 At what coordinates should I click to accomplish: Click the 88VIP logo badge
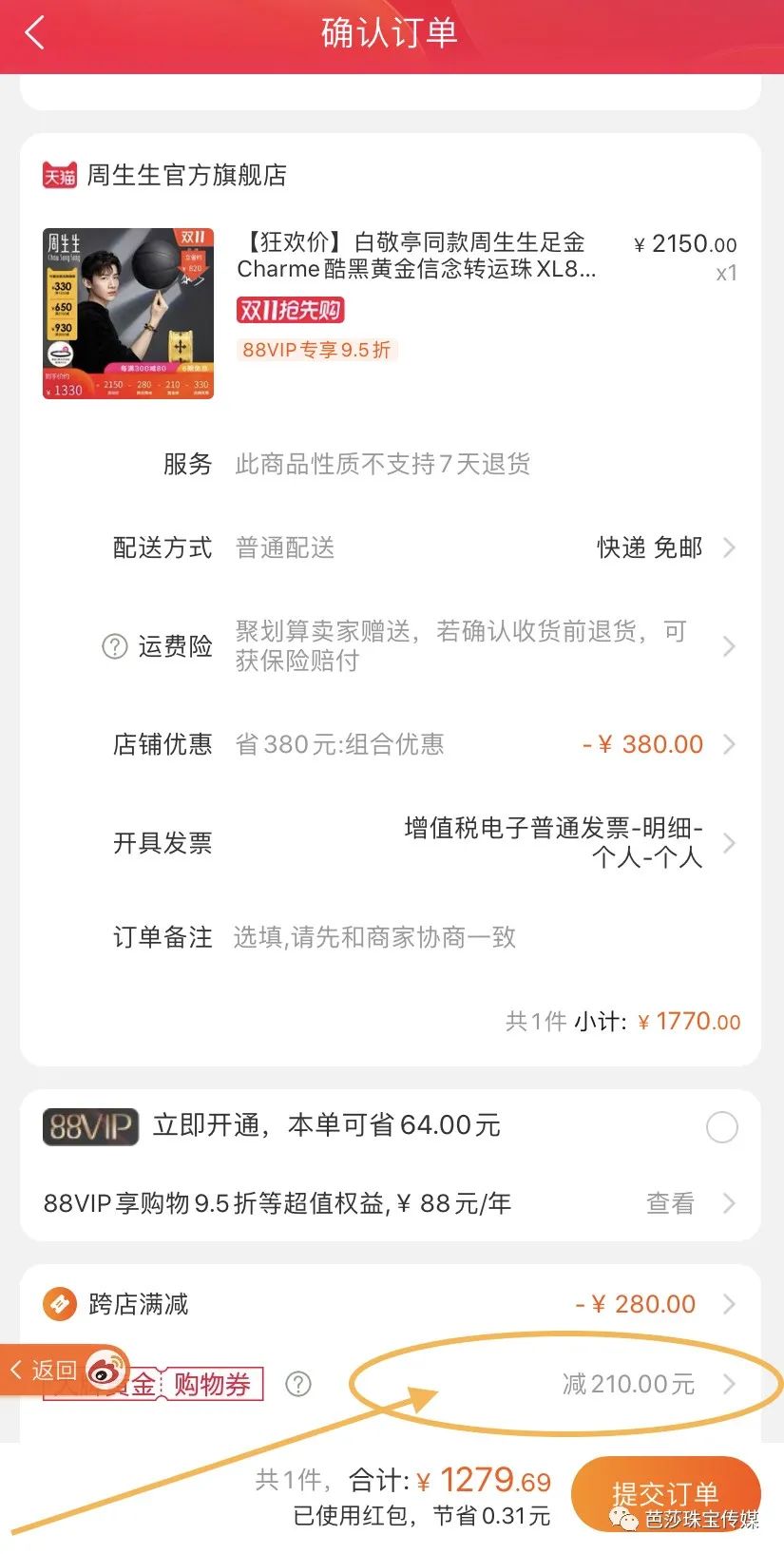tap(90, 1125)
